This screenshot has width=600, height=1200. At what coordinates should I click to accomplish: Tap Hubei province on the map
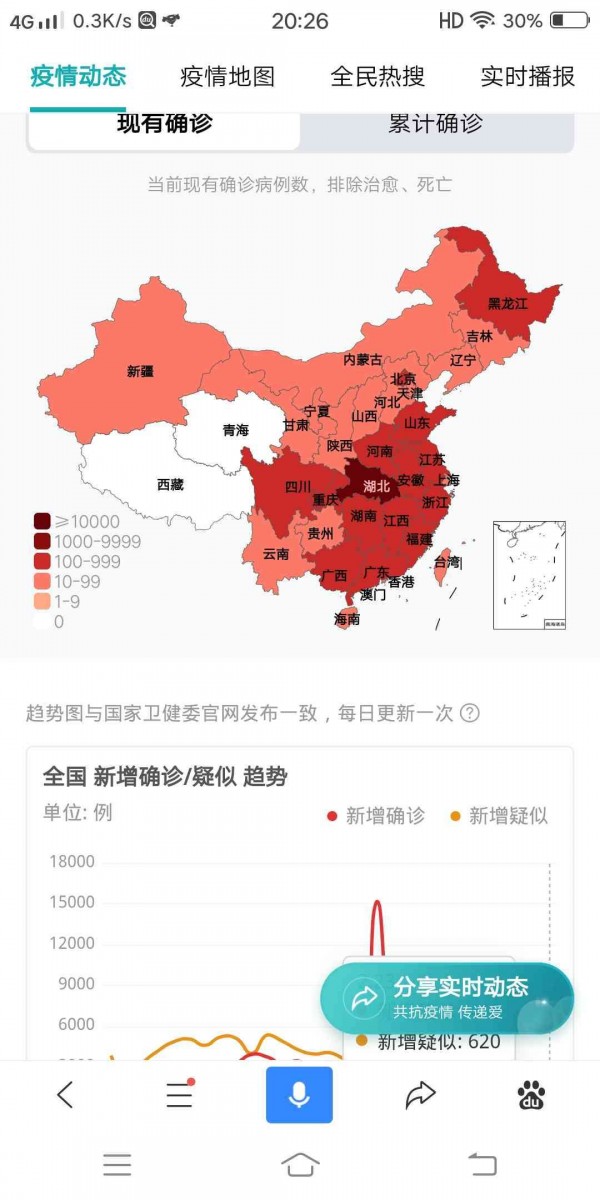point(375,485)
